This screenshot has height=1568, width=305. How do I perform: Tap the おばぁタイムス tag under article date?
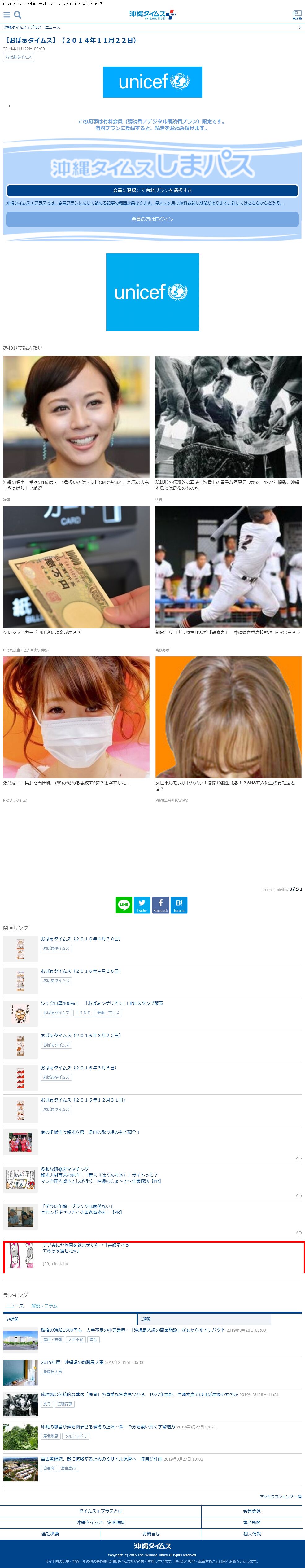19,57
